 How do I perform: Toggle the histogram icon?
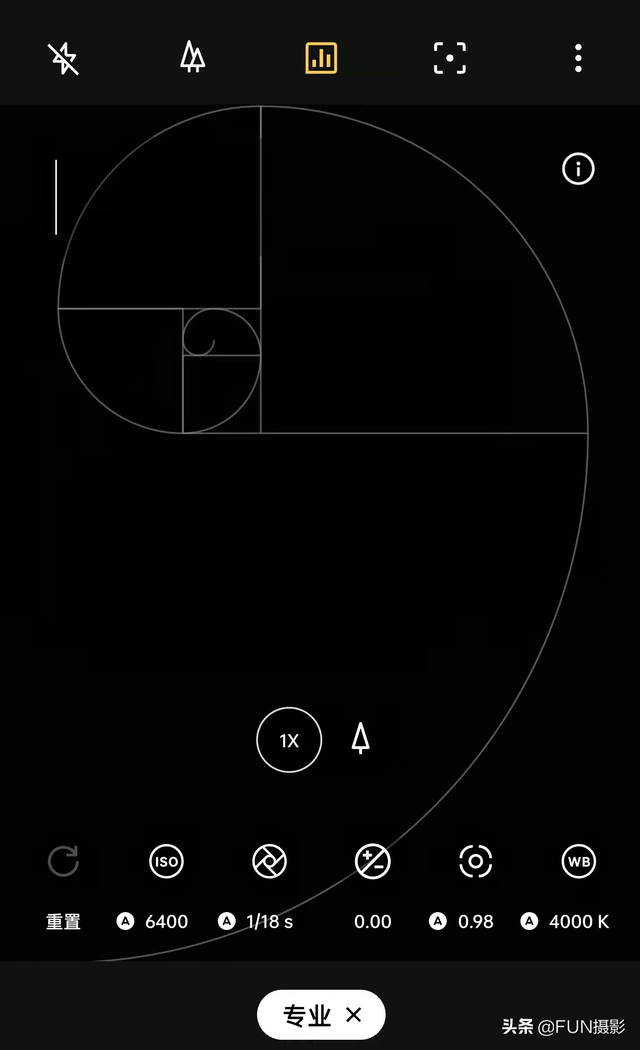pos(321,58)
